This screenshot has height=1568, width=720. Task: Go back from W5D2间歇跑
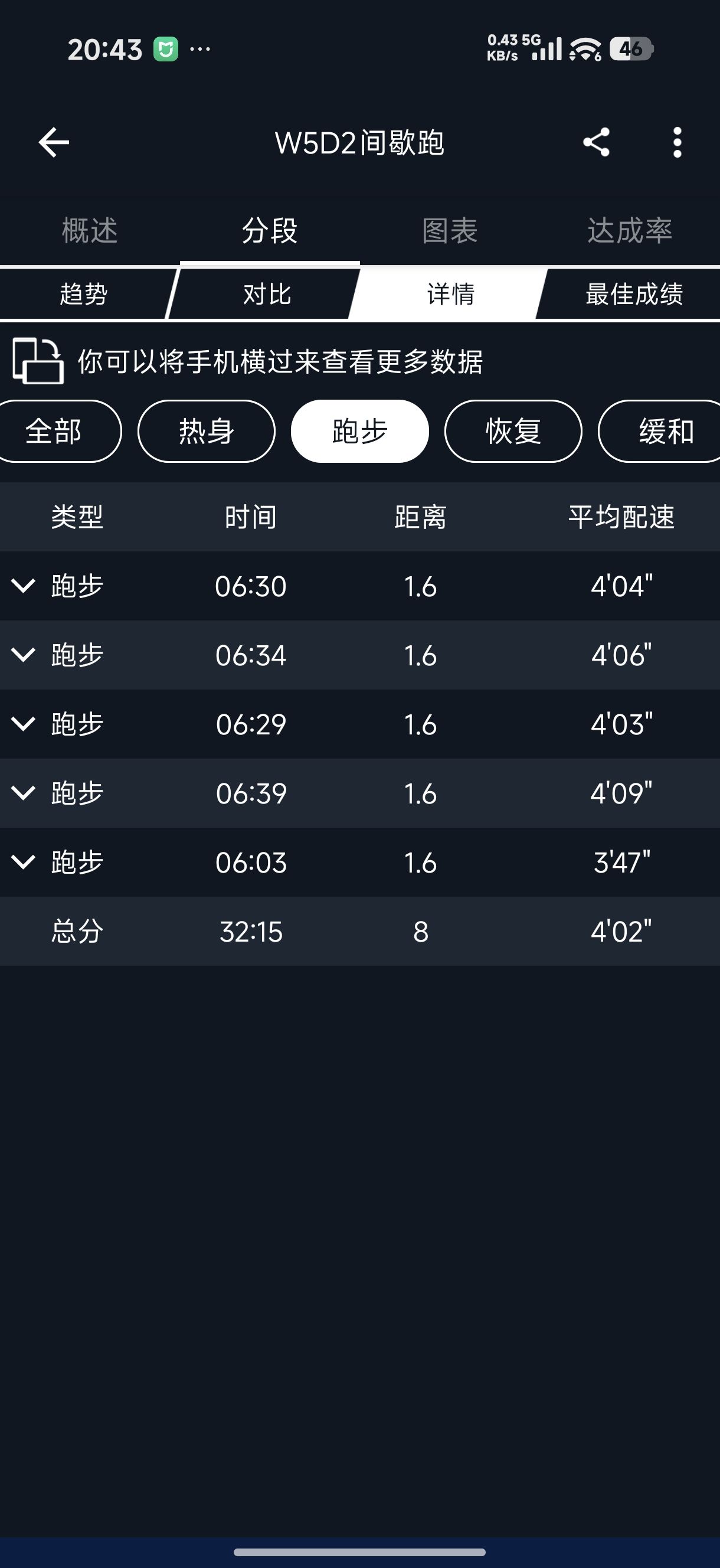(54, 143)
